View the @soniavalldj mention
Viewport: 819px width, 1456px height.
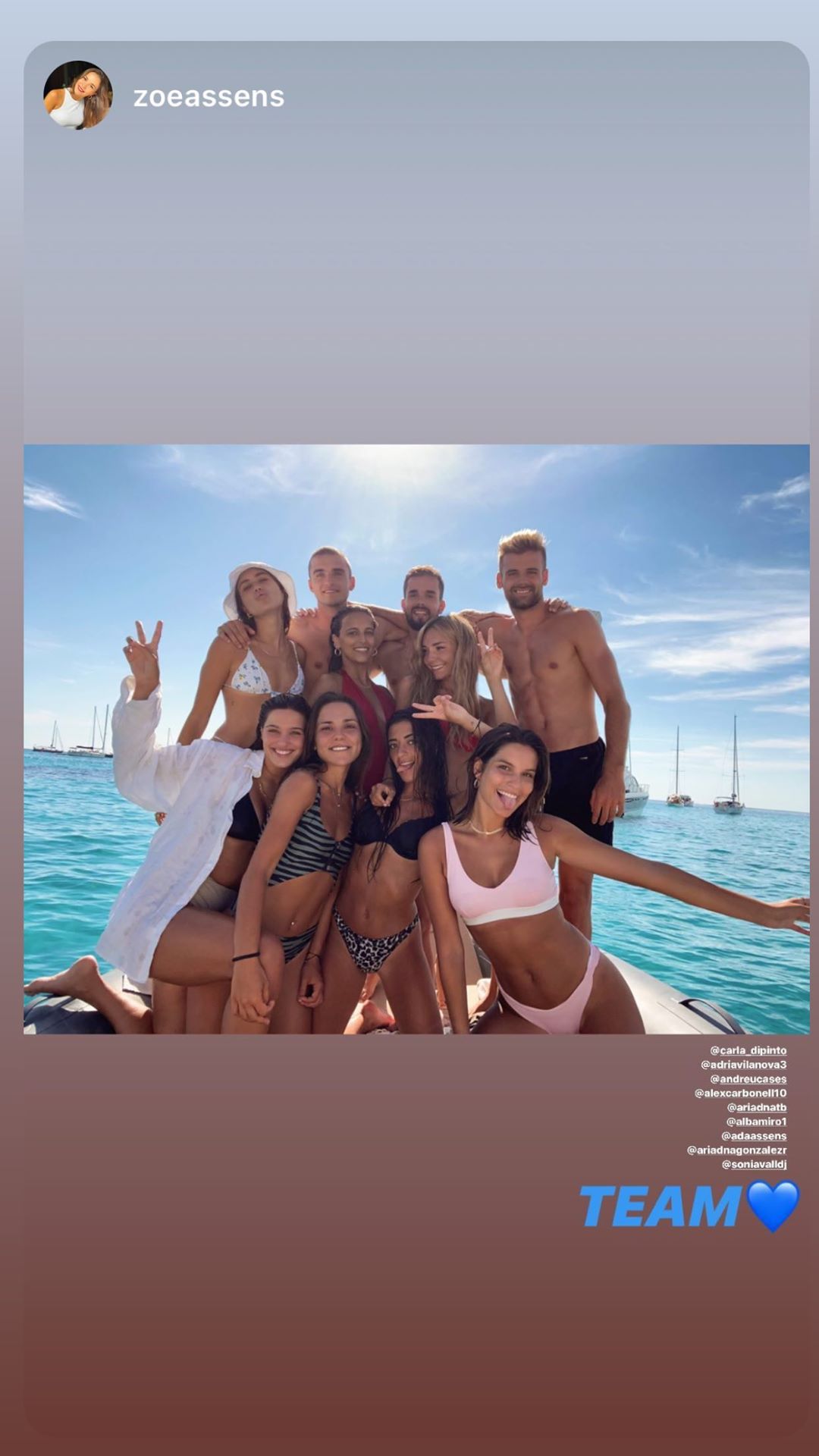[x=753, y=1164]
